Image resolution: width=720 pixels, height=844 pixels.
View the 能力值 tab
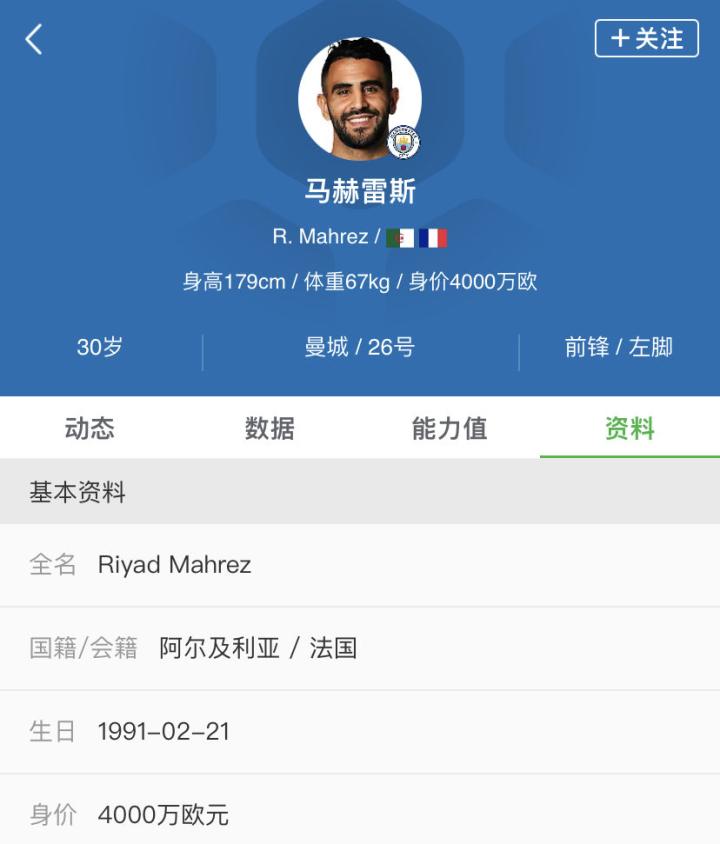pos(450,429)
